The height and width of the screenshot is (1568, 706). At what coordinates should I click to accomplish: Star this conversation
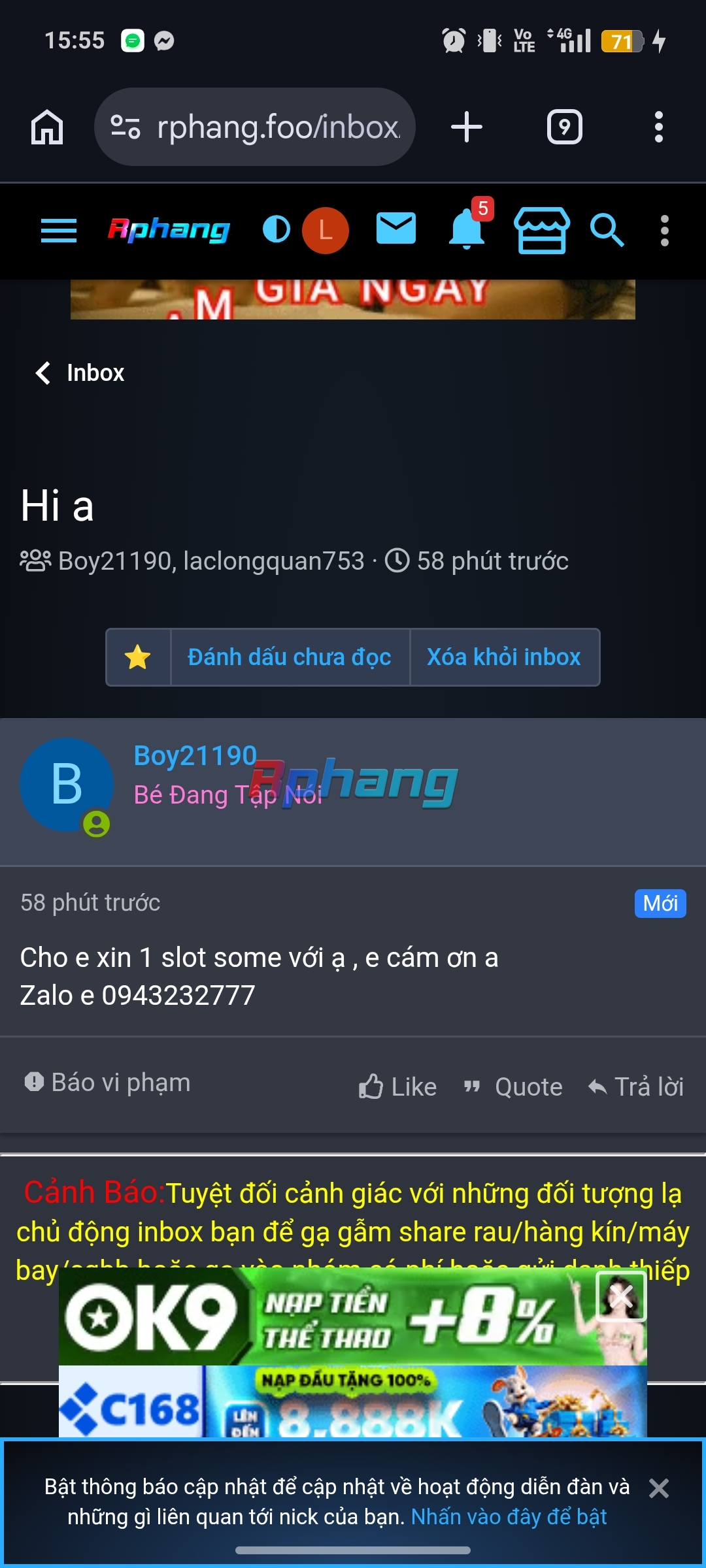click(x=138, y=657)
